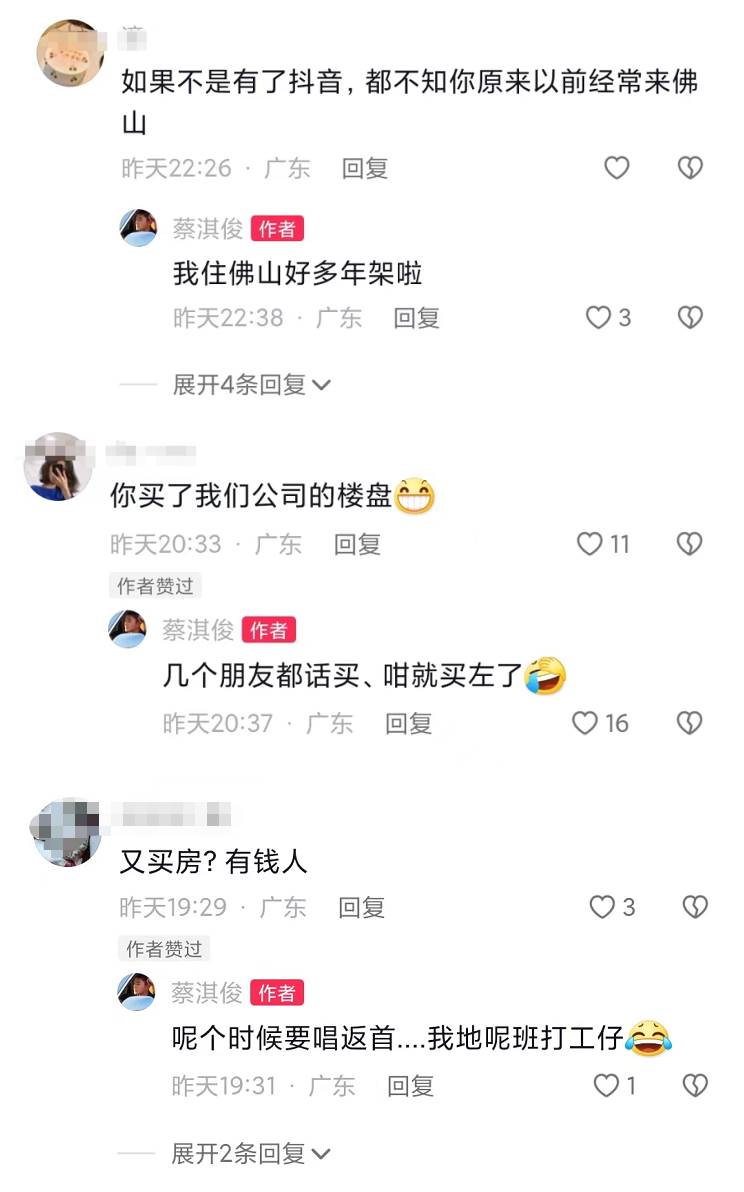Image resolution: width=744 pixels, height=1192 pixels.
Task: Reply to the author's 昨天22:38 reply
Action: pyautogui.click(x=416, y=318)
